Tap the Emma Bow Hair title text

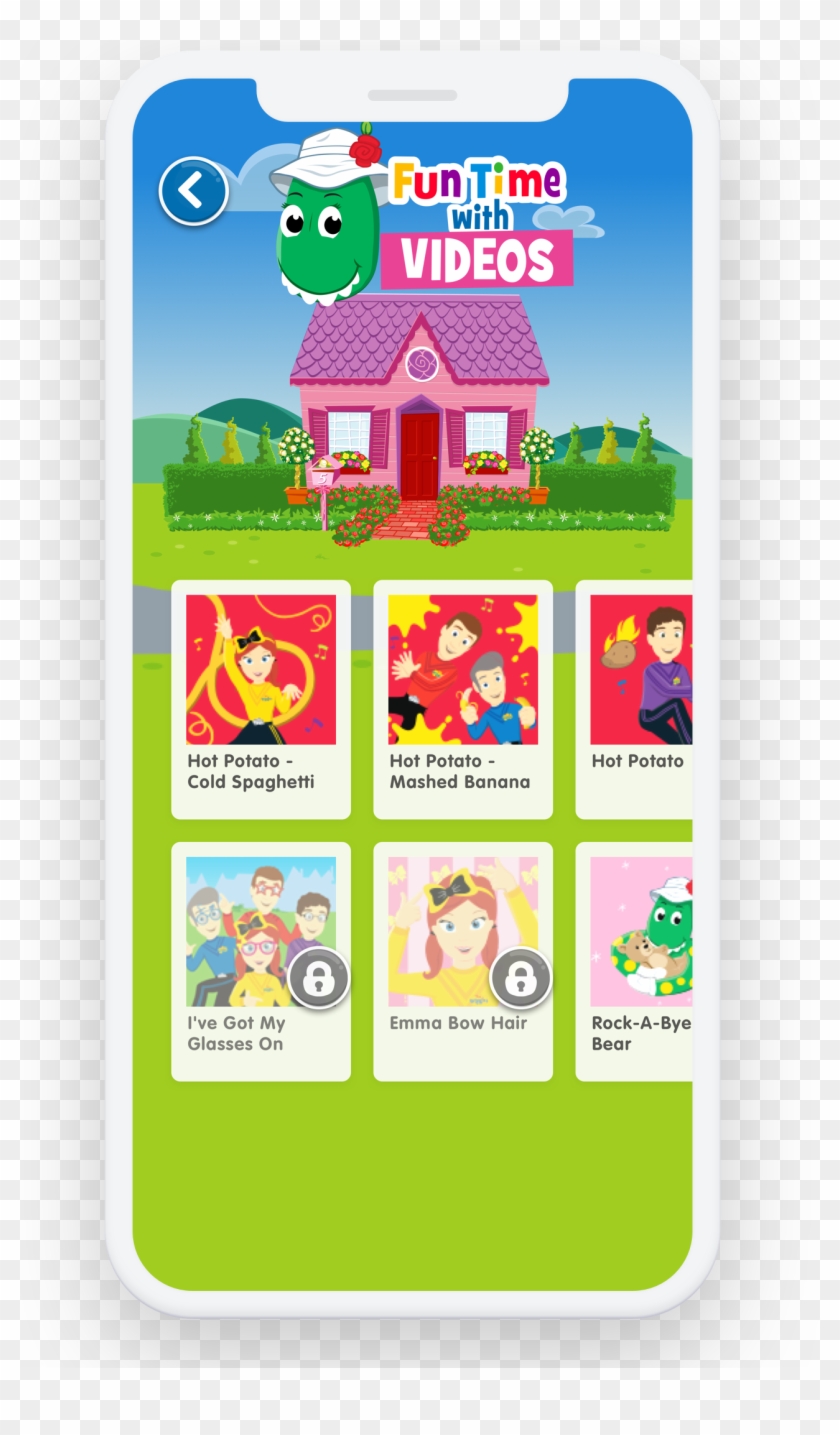(458, 1023)
